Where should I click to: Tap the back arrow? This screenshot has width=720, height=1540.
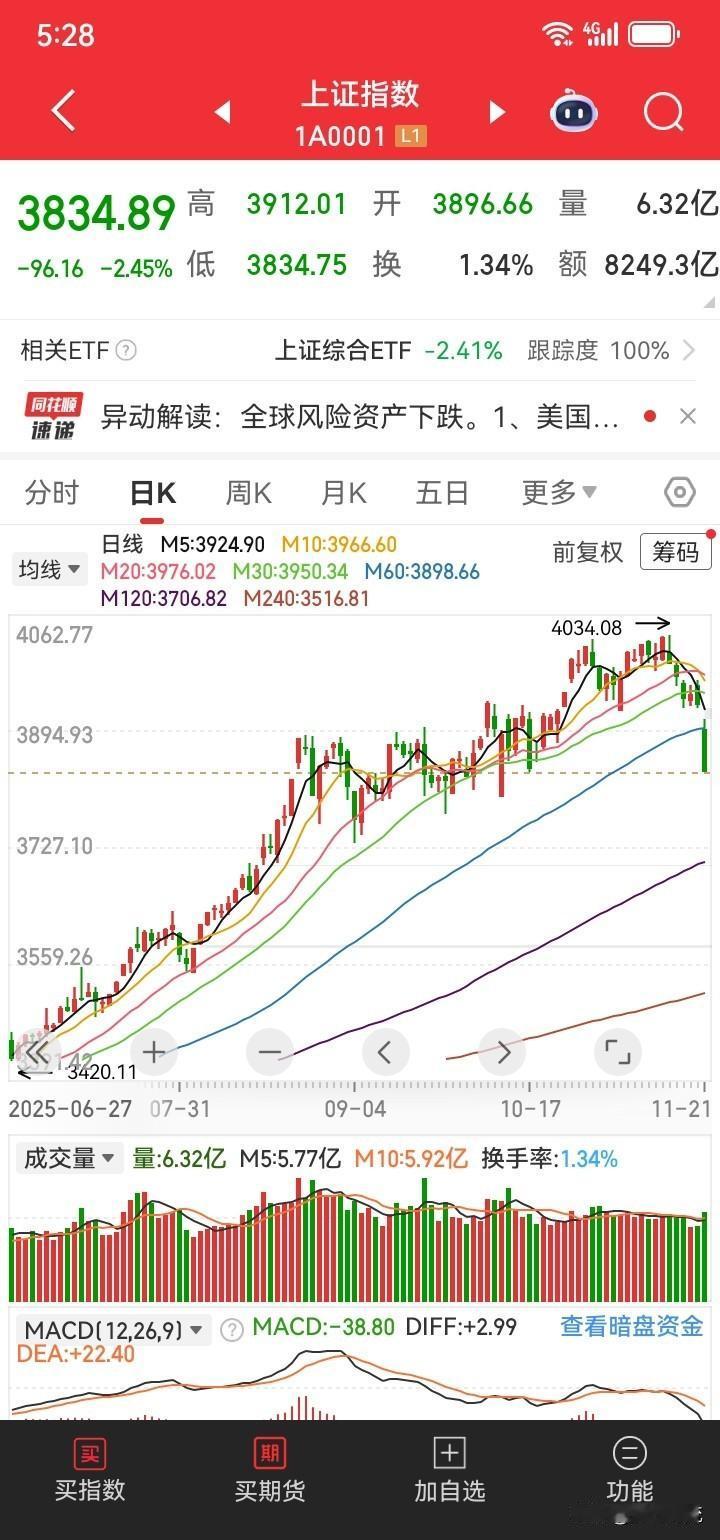coord(62,111)
